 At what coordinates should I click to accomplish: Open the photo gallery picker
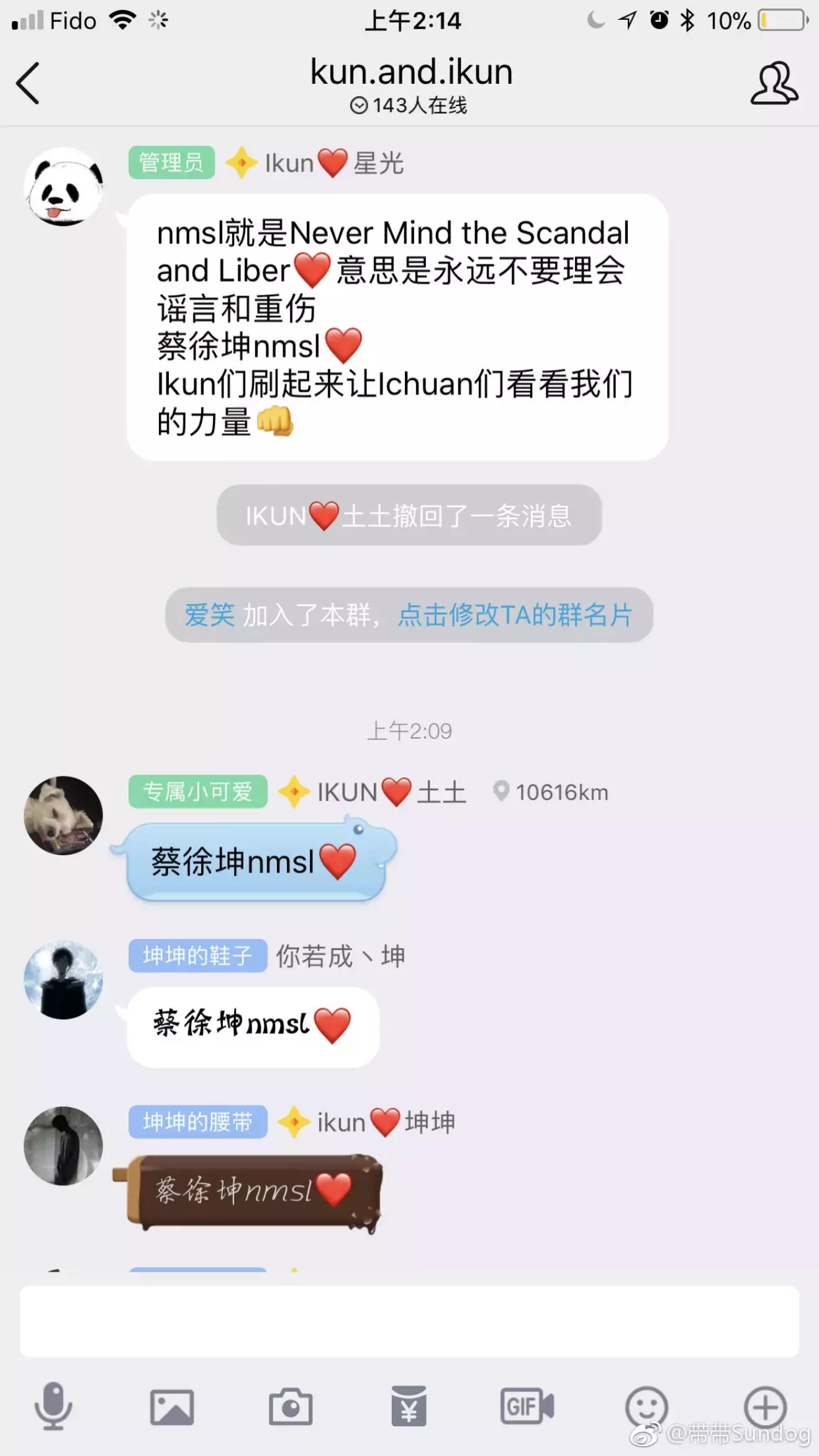[172, 1407]
